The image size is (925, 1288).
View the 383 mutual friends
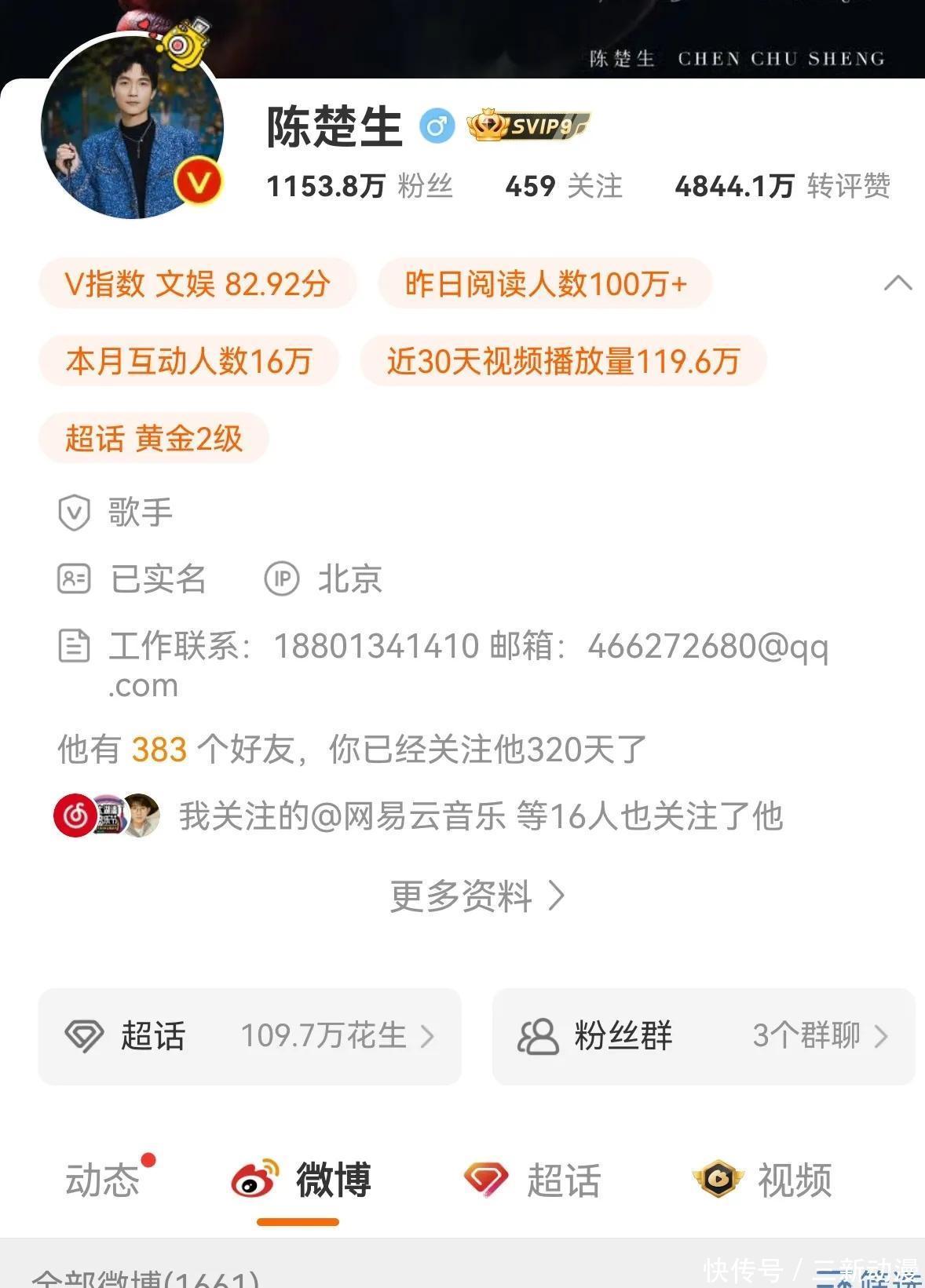tap(159, 750)
